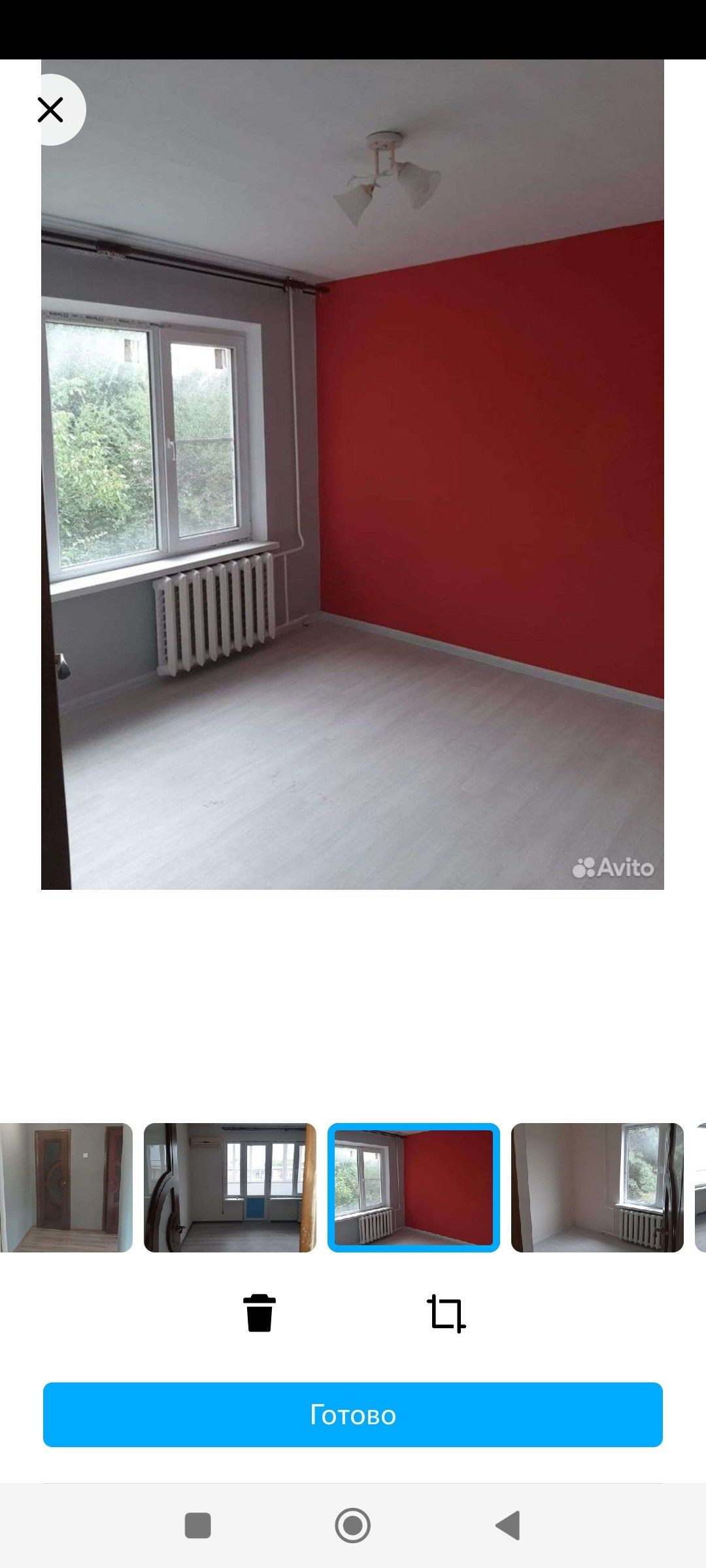Select the thumbnail showing brown wooden doors
Screen dimensions: 706x1568
66,1187
